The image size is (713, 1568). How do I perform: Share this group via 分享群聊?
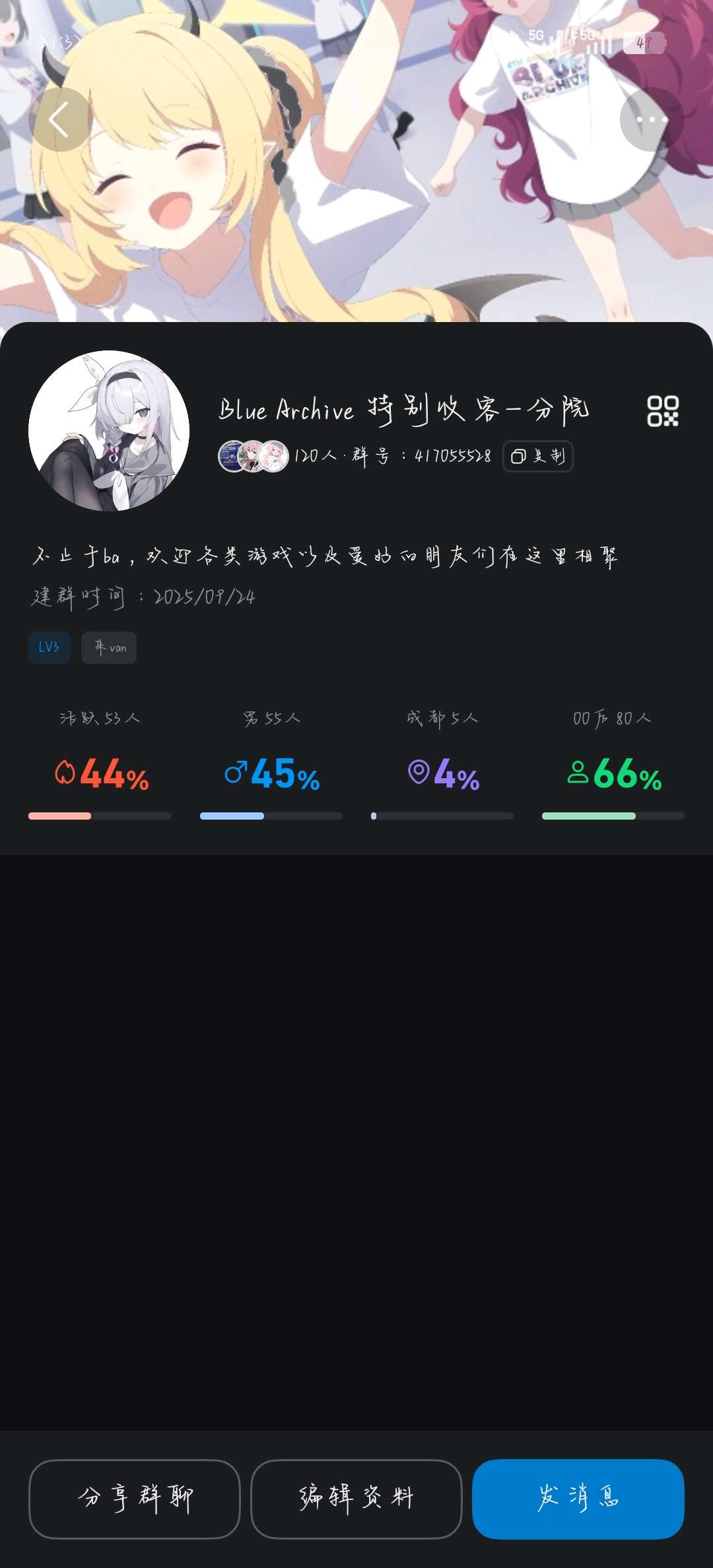135,1499
